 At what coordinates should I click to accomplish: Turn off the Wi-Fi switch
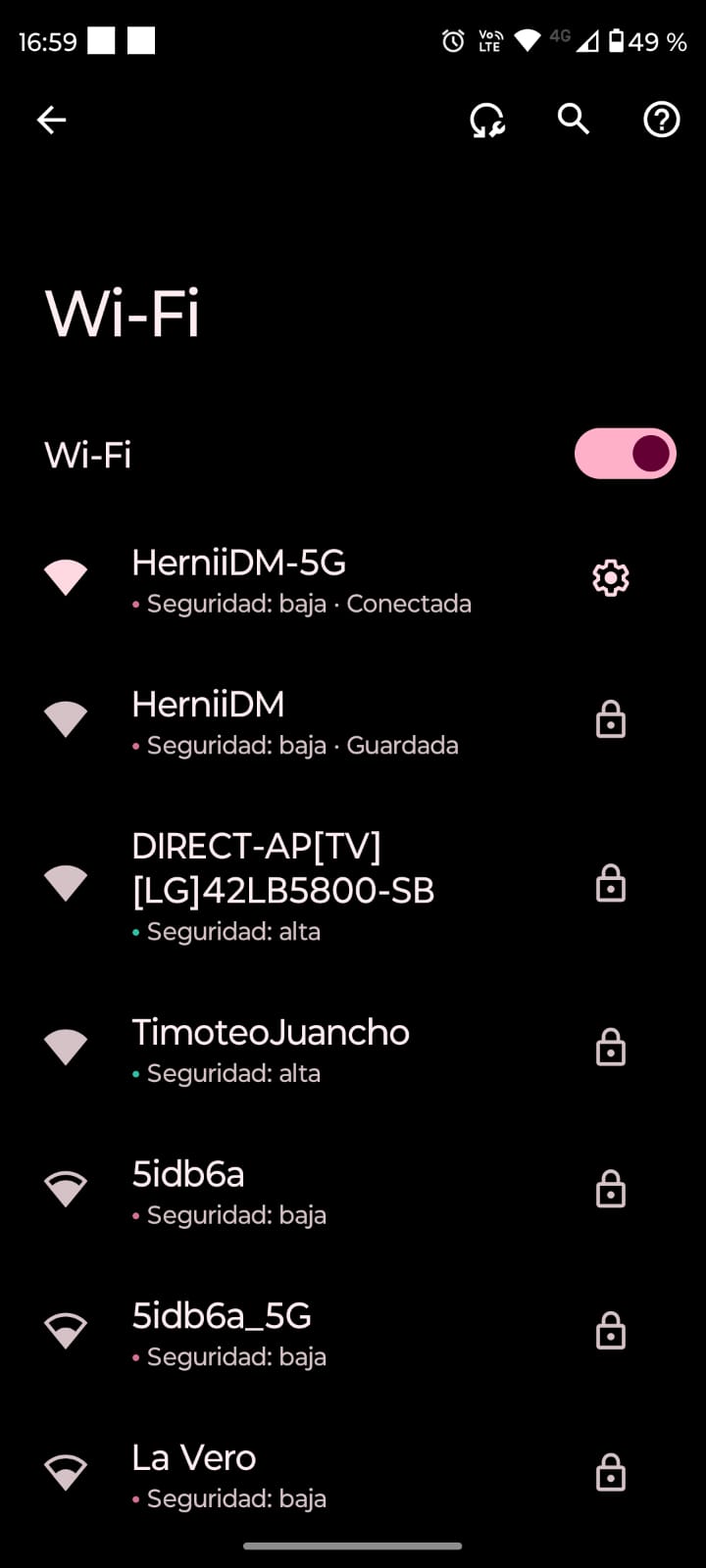[625, 454]
